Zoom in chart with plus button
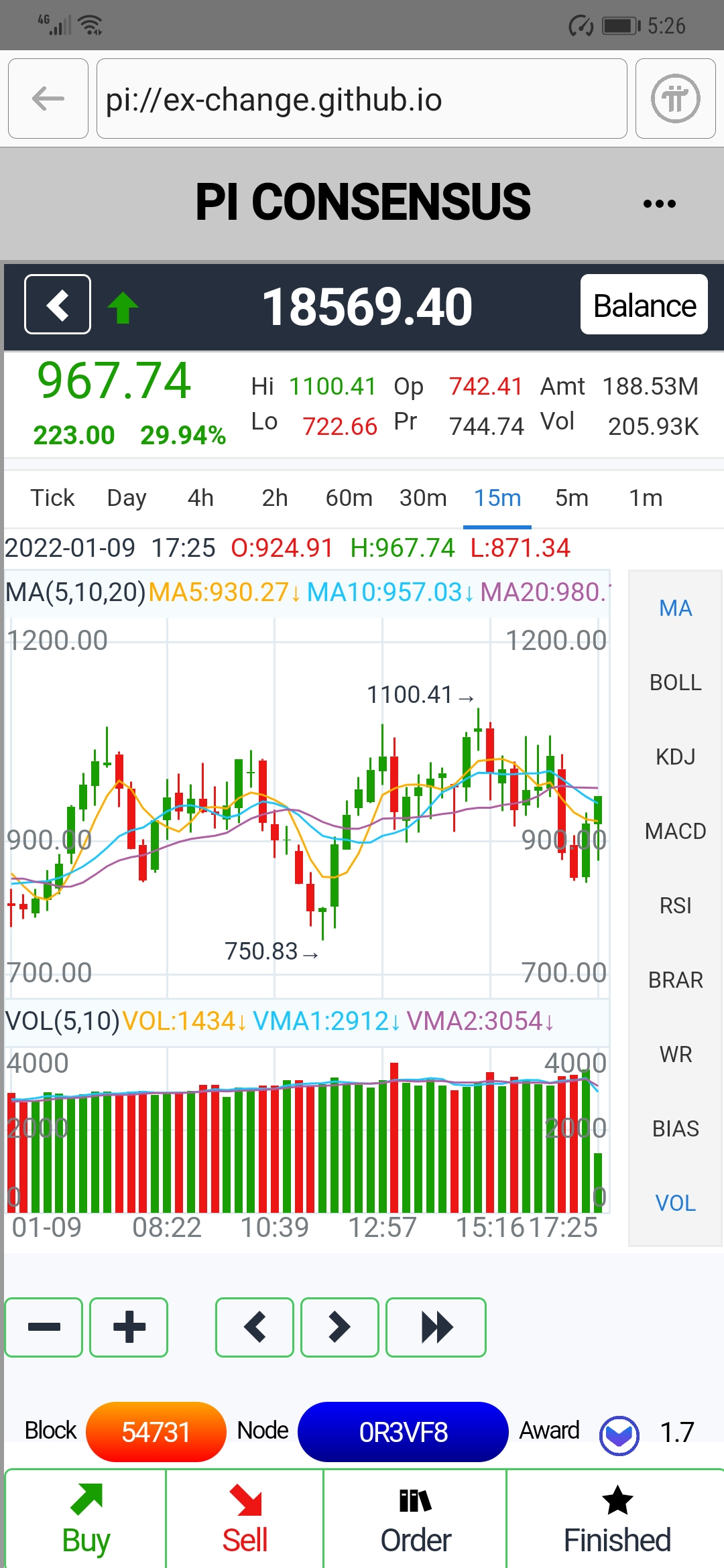Screen dimensions: 724x1568 (x=129, y=1327)
